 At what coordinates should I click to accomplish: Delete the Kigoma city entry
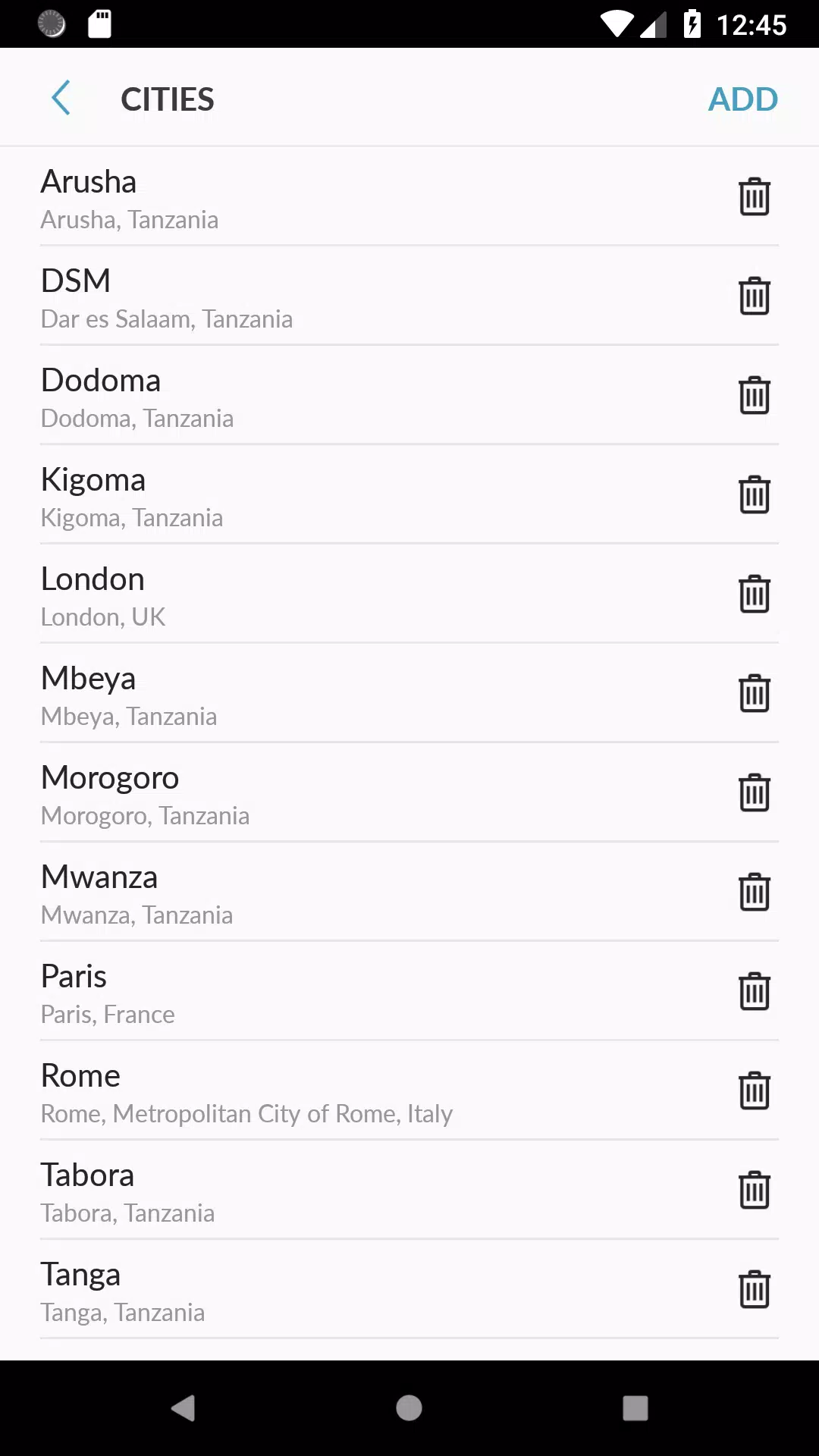[x=755, y=494]
